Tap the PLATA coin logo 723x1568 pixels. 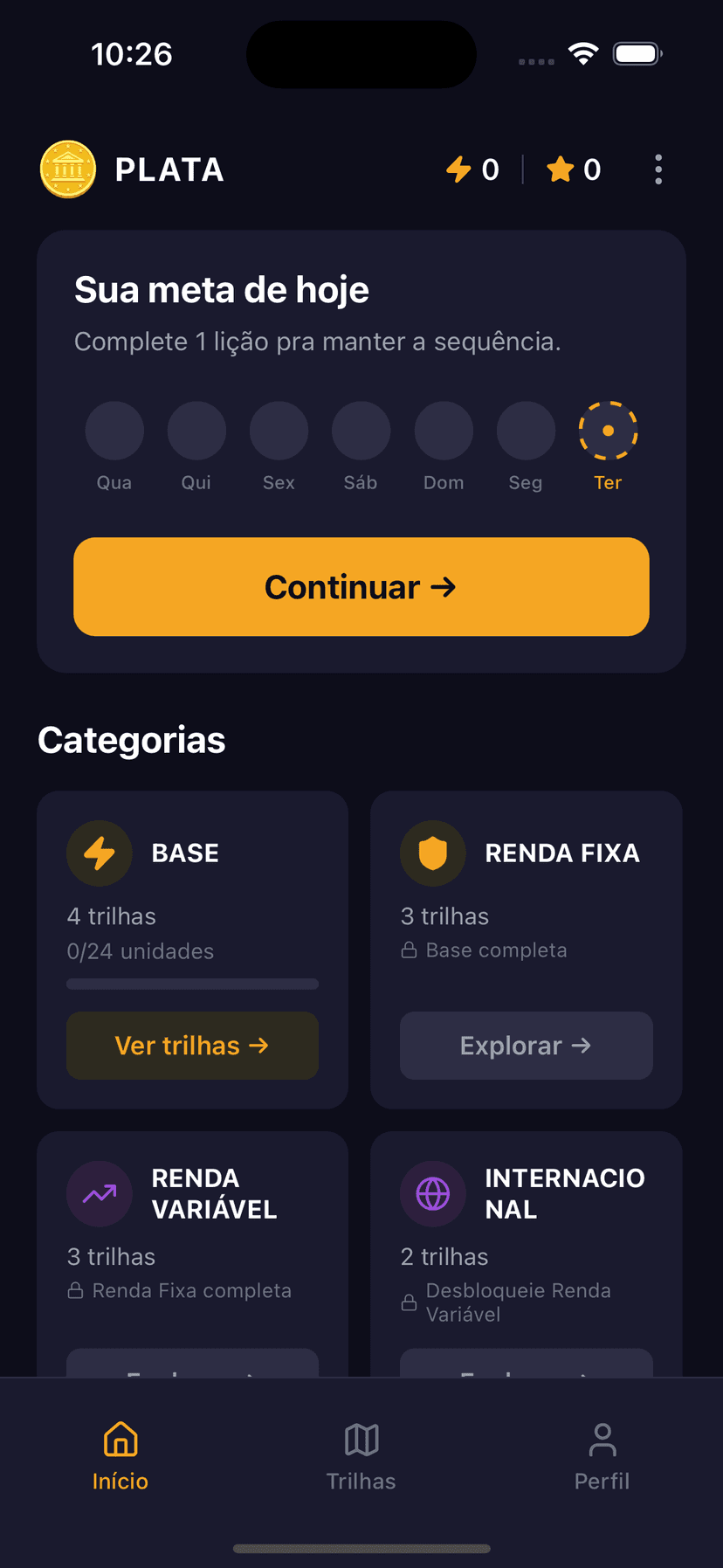click(67, 169)
